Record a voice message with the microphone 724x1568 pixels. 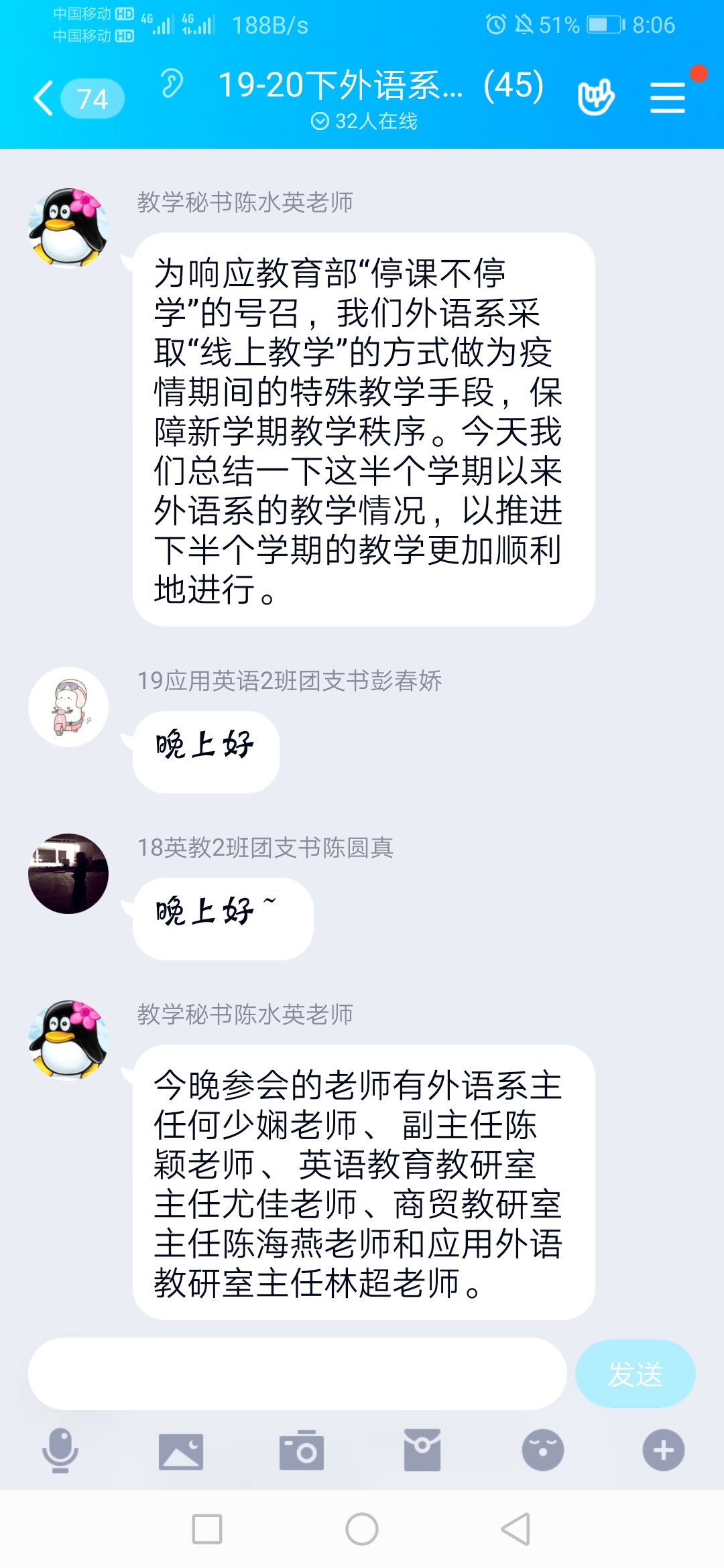click(60, 1450)
